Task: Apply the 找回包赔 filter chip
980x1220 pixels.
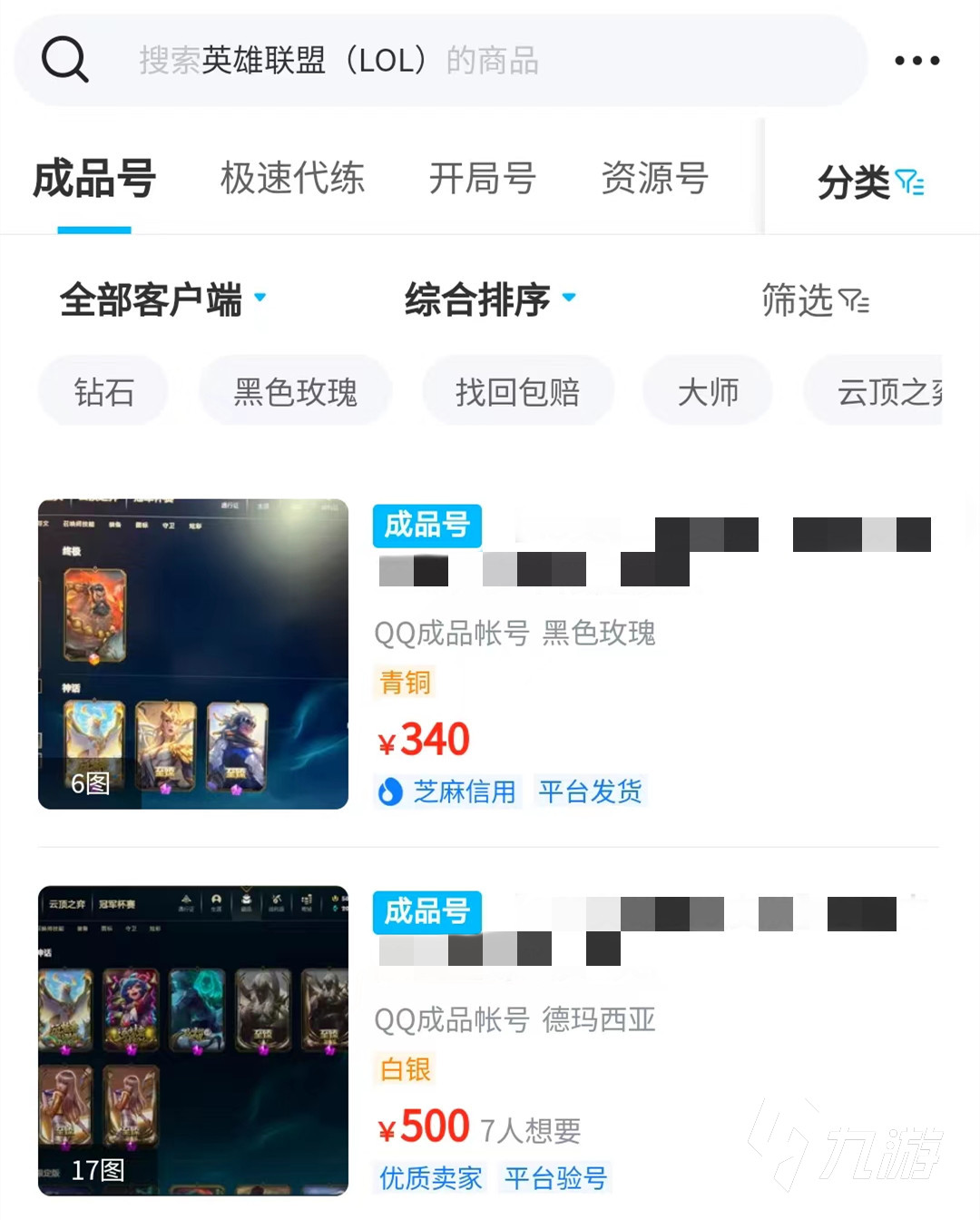Action: [517, 392]
